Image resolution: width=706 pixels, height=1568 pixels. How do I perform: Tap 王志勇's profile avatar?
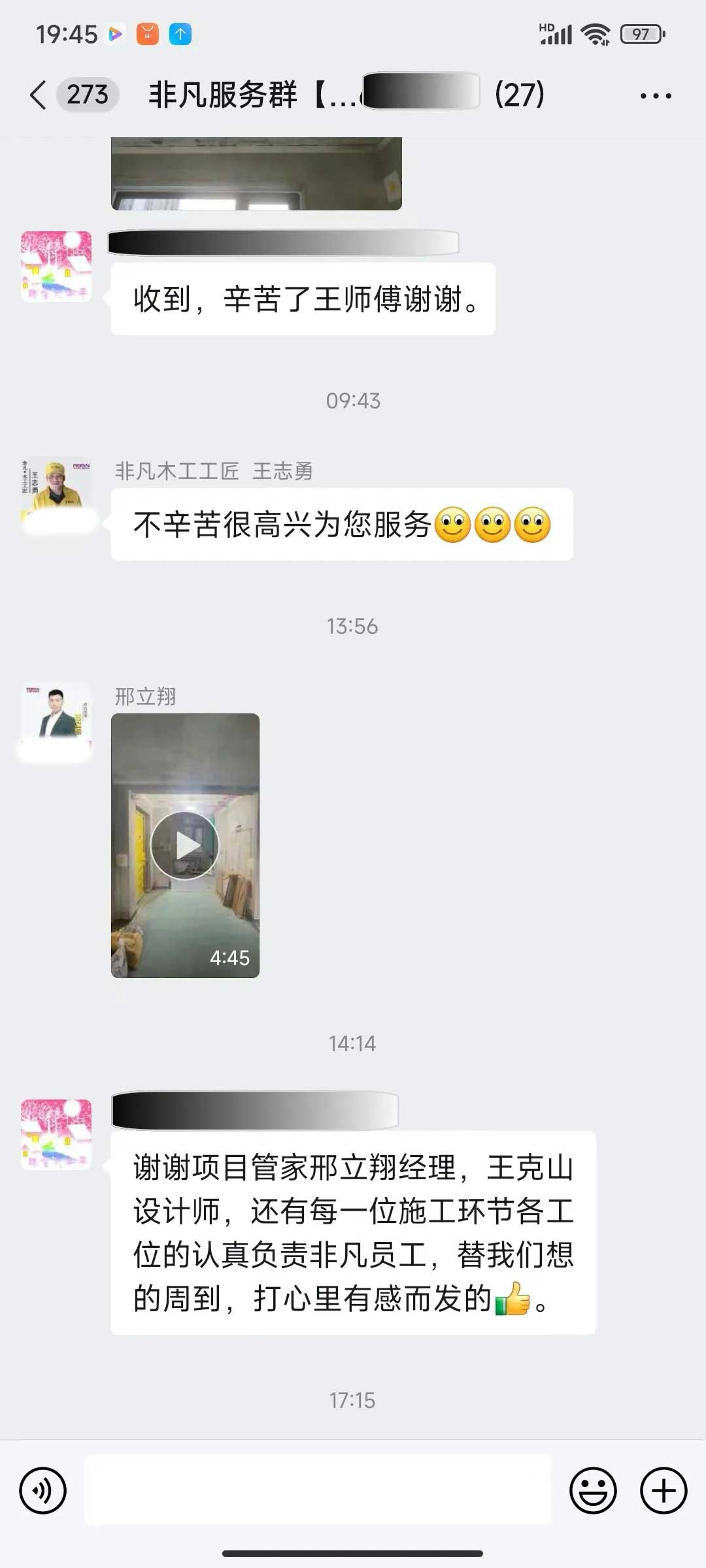coord(56,491)
